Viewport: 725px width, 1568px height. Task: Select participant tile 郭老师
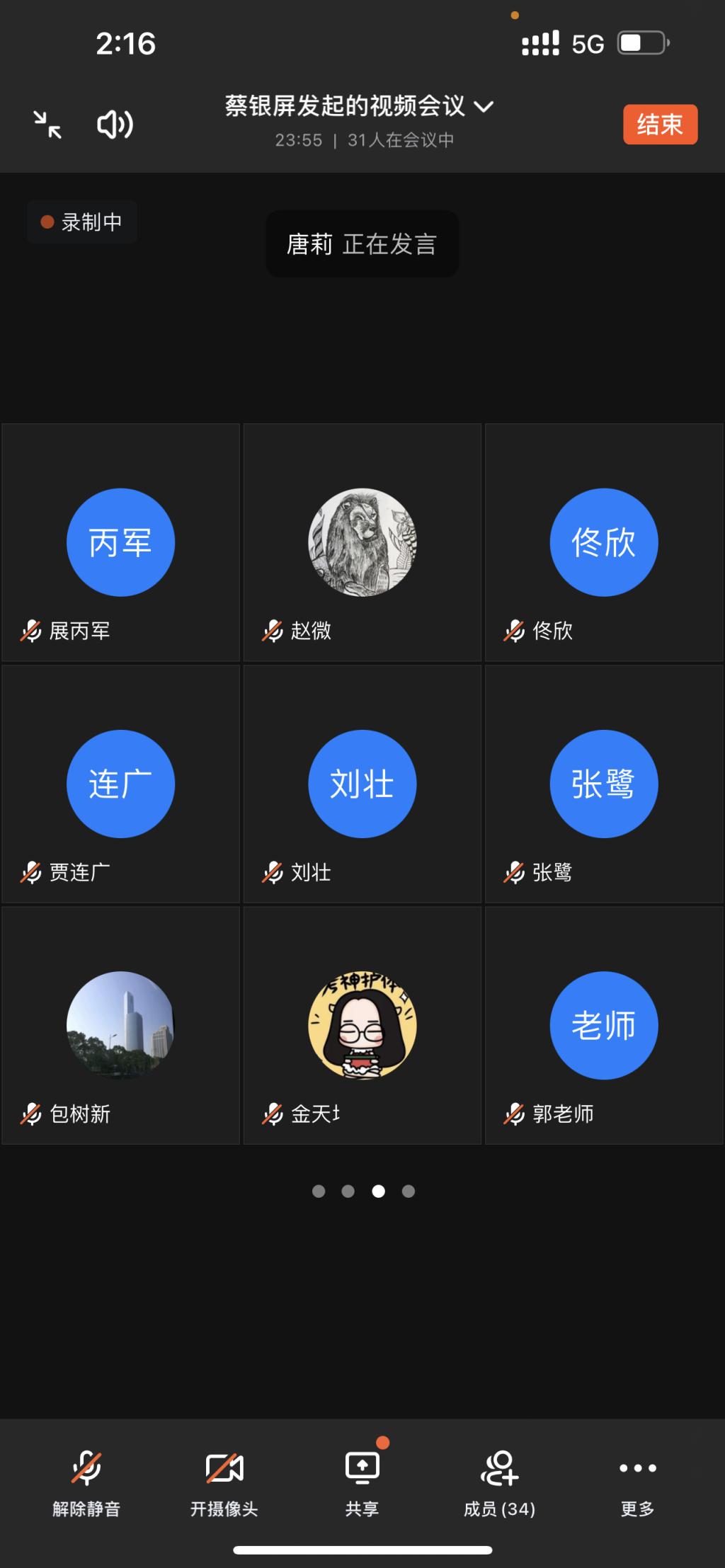(604, 1025)
